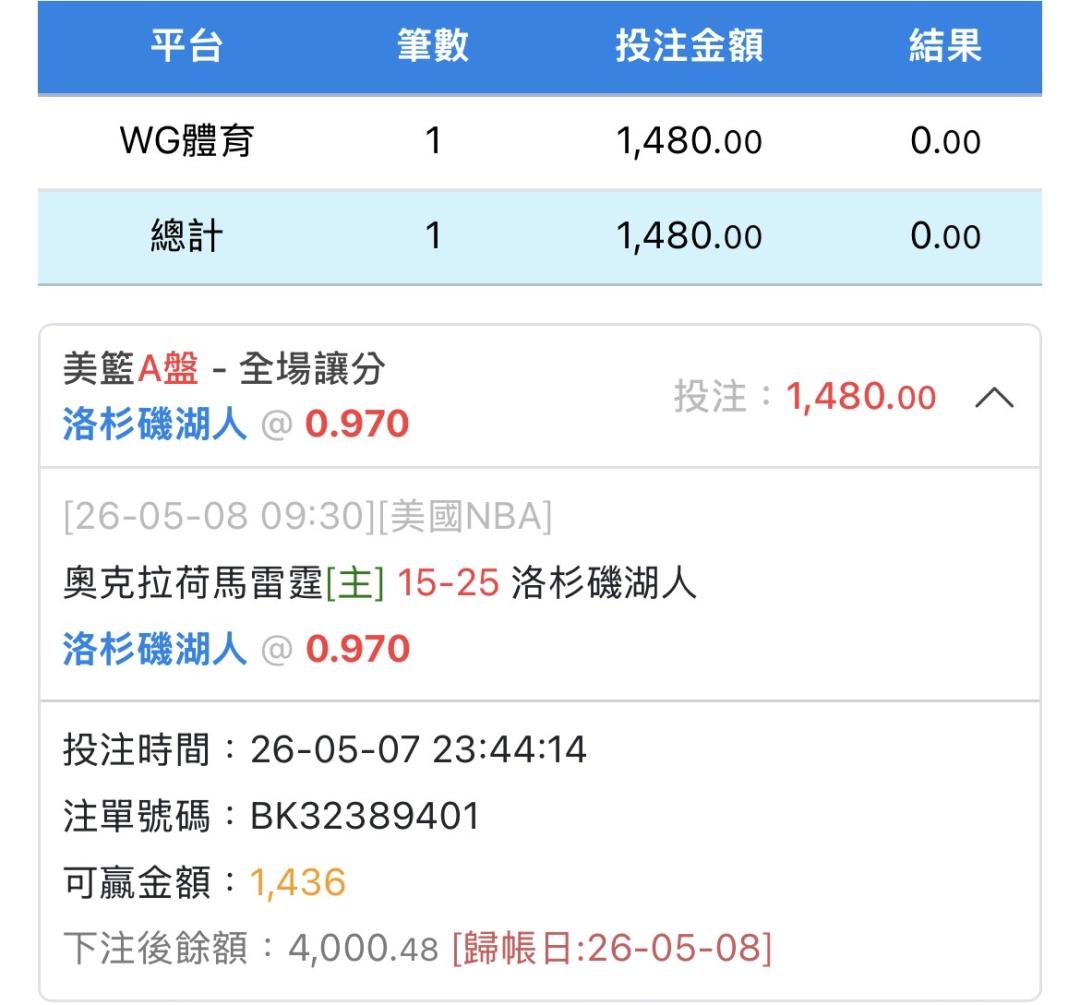Collapse the 洛杉磯湖人 bet details chevron
Viewport: 1080px width, 1005px height.
coord(994,397)
